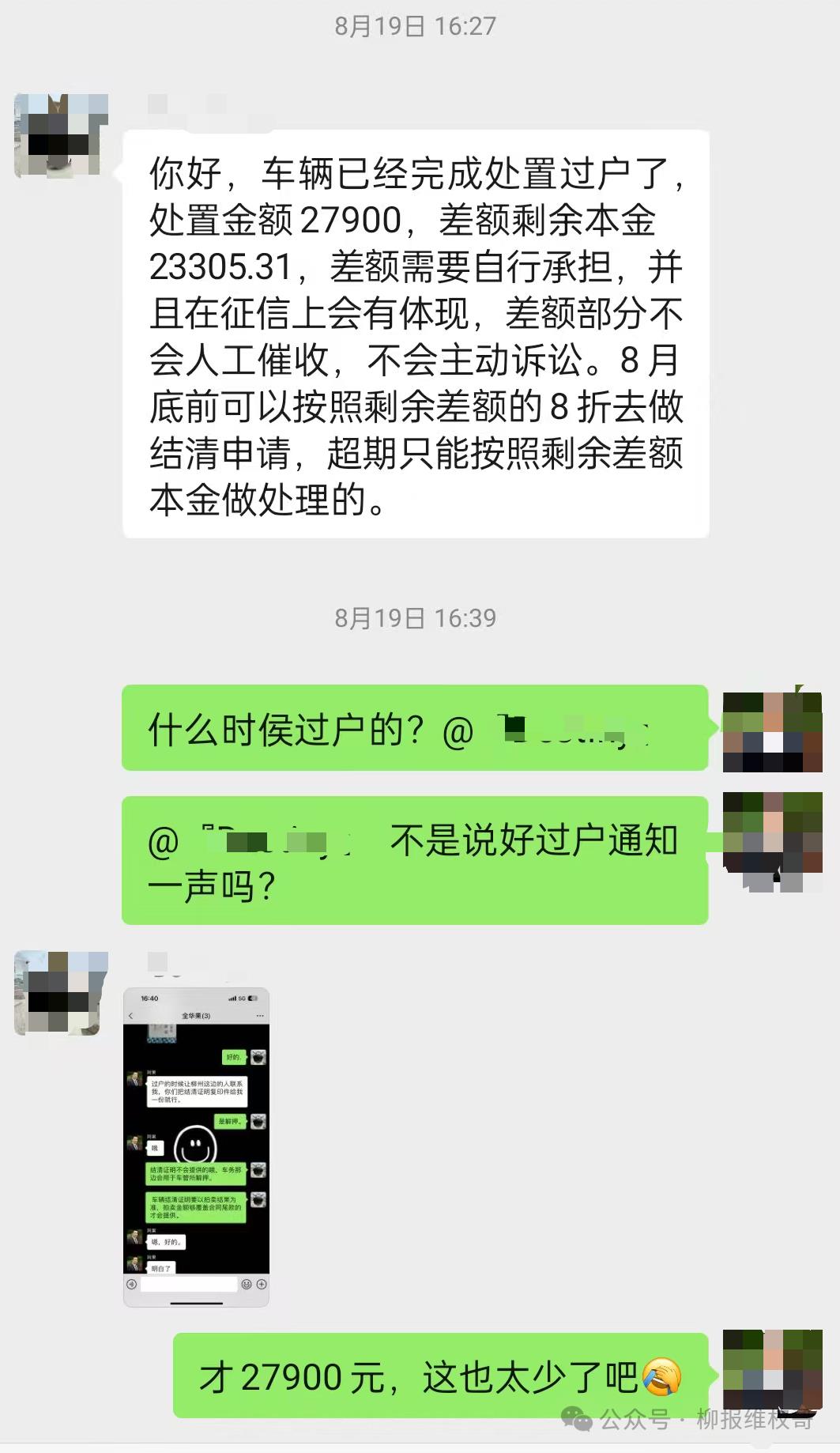
Task: Tap the sender's avatar above the screenshot image
Action: tap(61, 993)
